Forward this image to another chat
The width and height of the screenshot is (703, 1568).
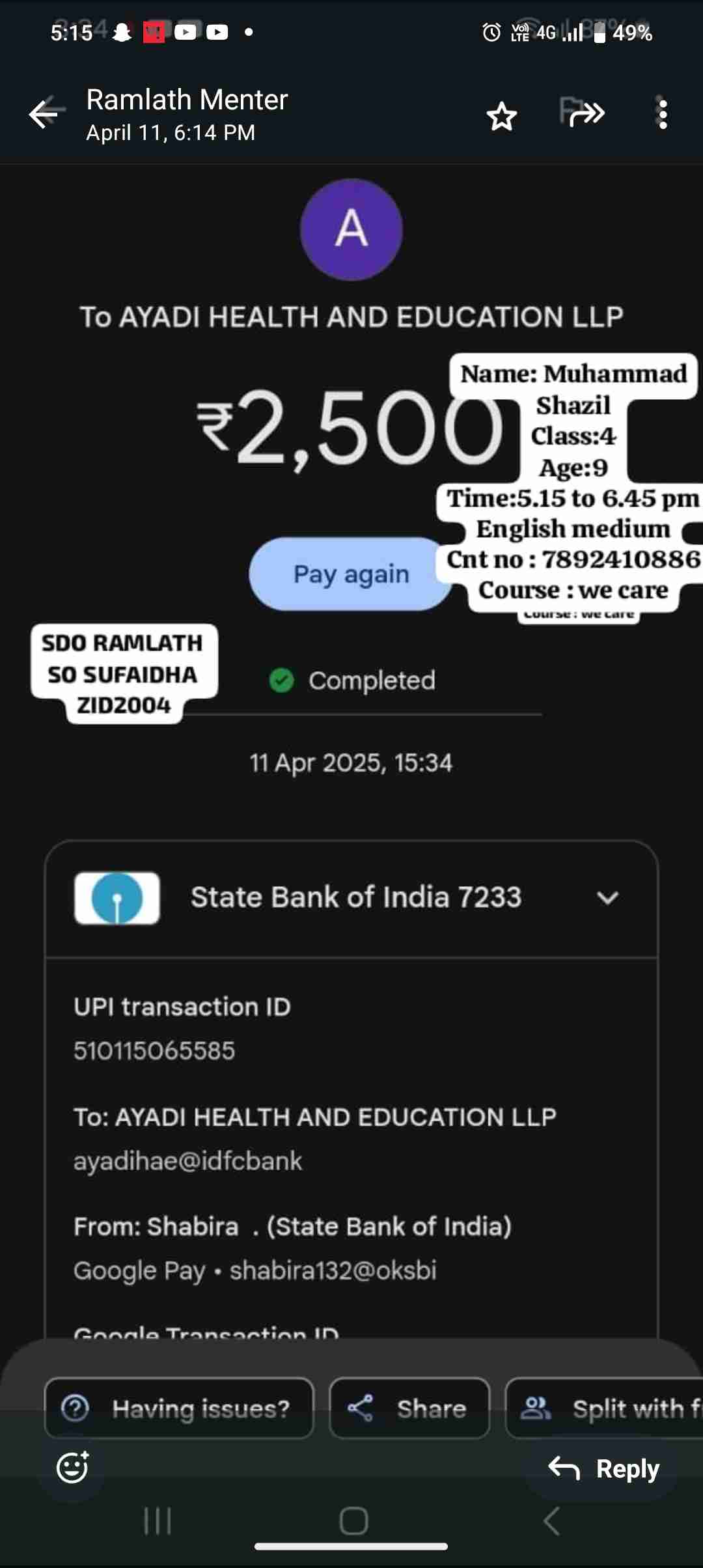(x=583, y=113)
